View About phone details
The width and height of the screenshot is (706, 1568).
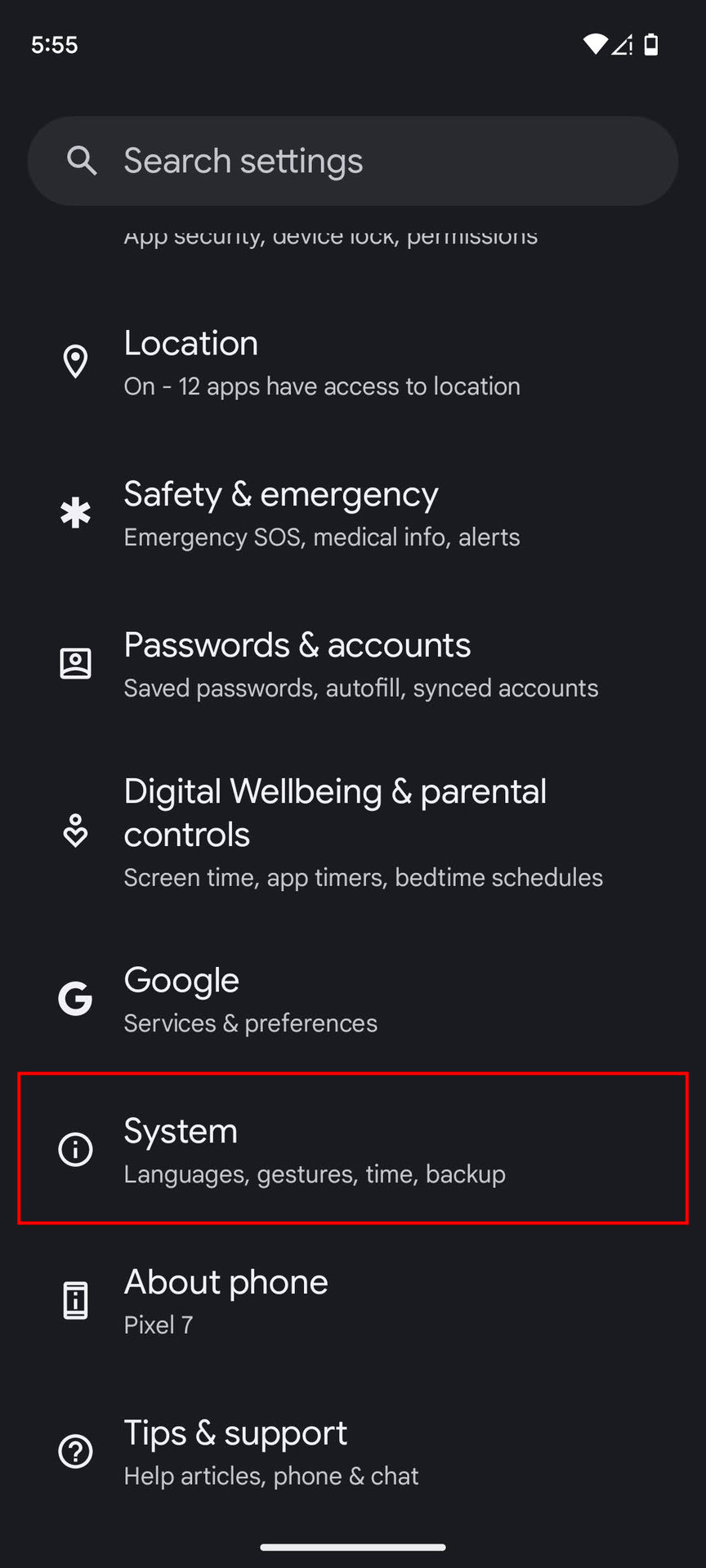353,1300
